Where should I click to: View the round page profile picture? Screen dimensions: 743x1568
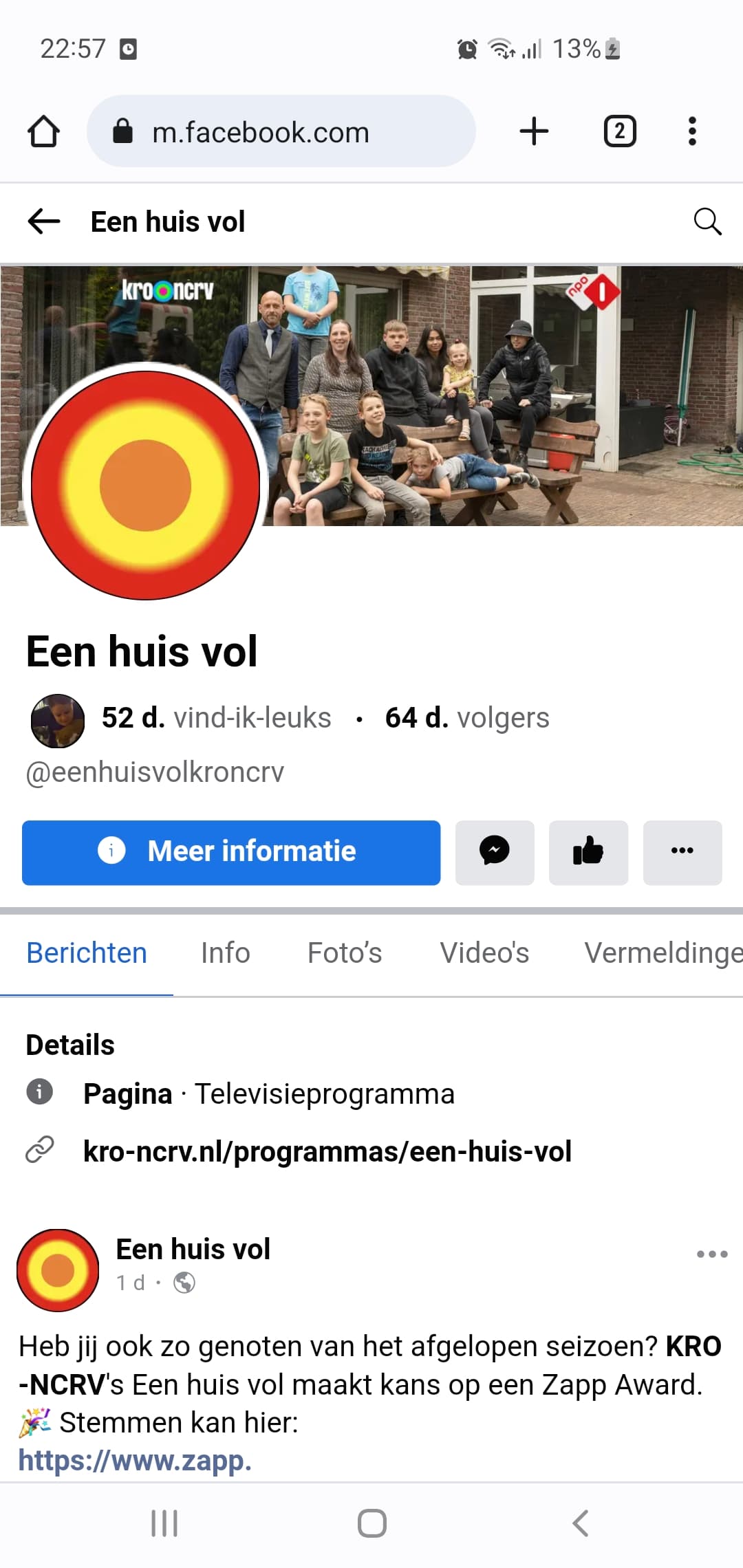click(x=145, y=486)
